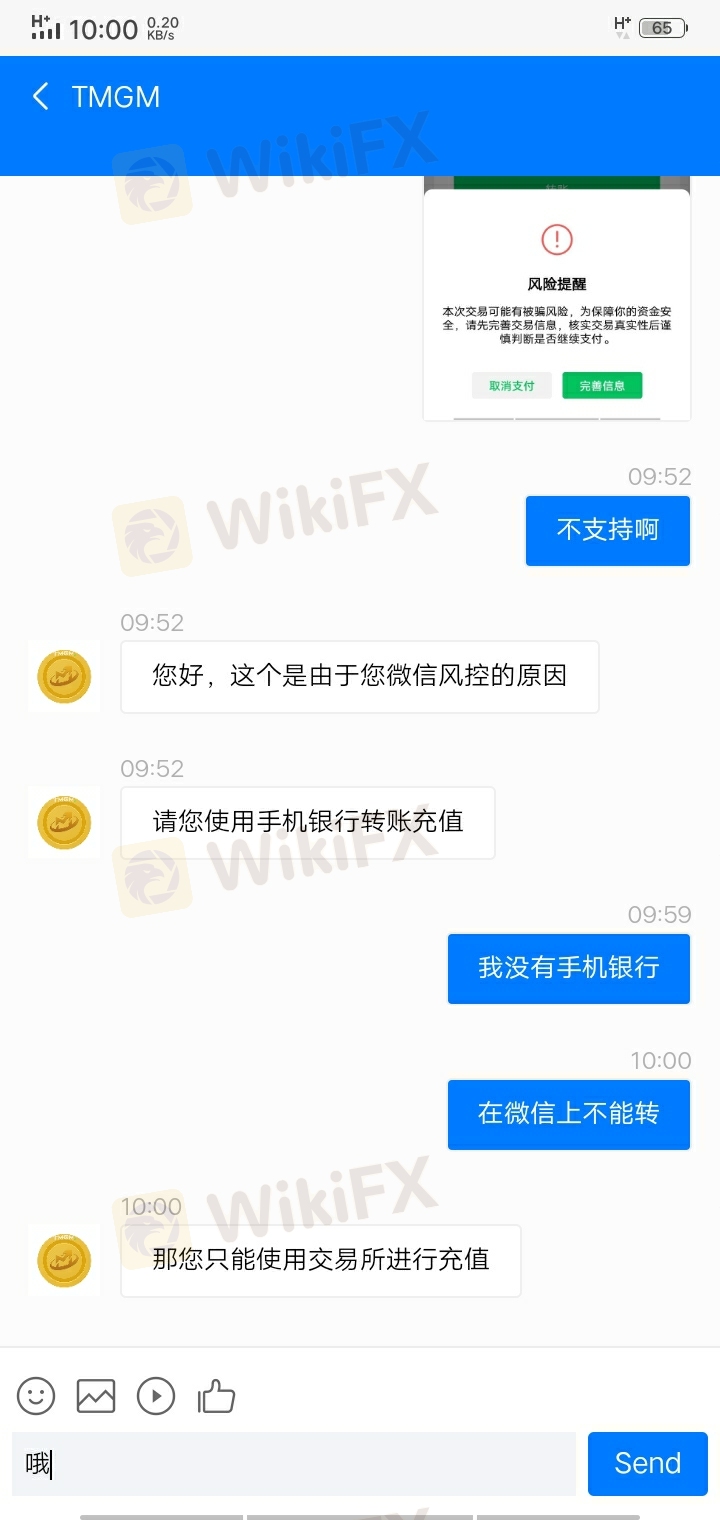Attach a video clip
The height and width of the screenshot is (1520, 720).
(x=156, y=1395)
